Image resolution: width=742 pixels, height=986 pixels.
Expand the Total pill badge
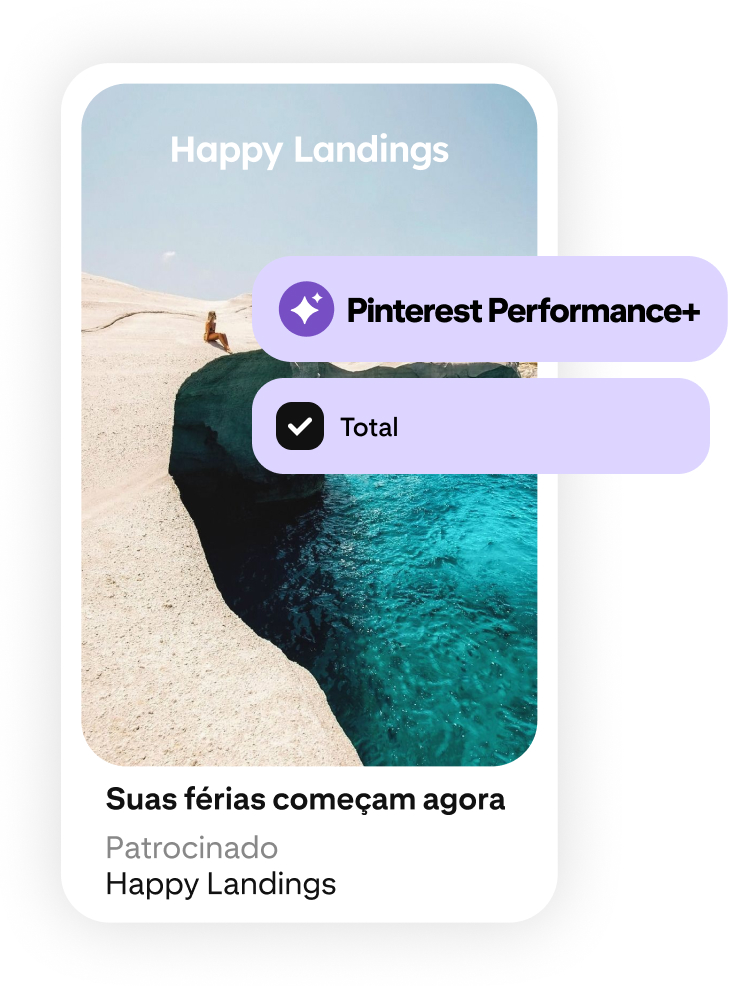pos(485,425)
